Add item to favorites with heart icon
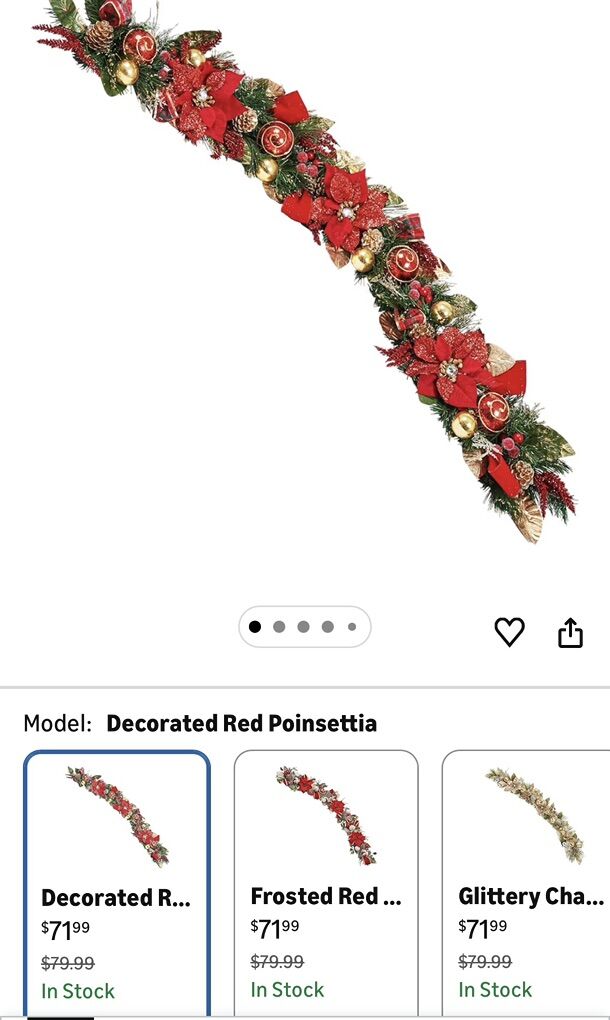Image resolution: width=610 pixels, height=1020 pixels. pyautogui.click(x=509, y=631)
